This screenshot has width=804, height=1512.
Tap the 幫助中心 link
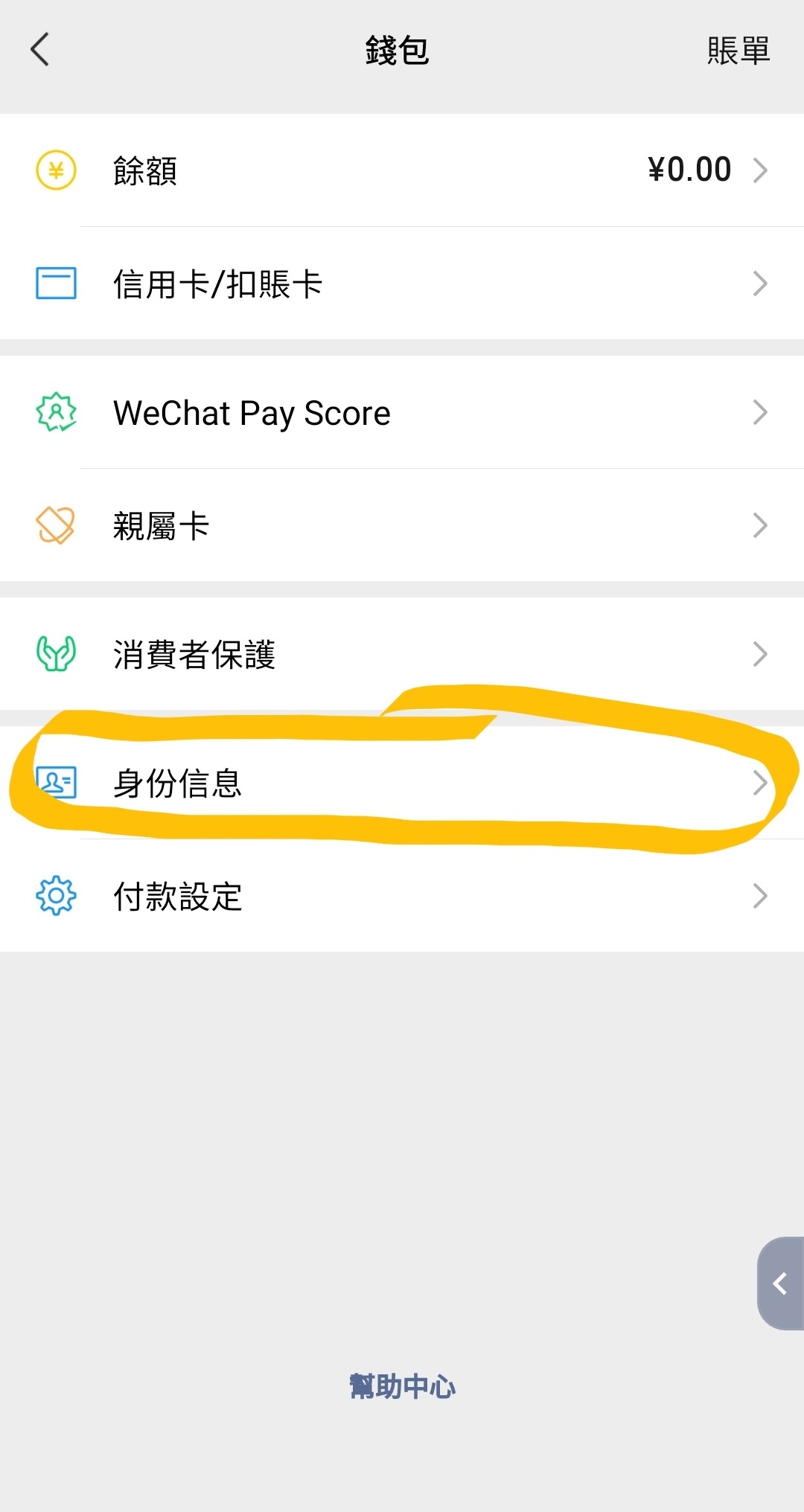[x=402, y=1387]
